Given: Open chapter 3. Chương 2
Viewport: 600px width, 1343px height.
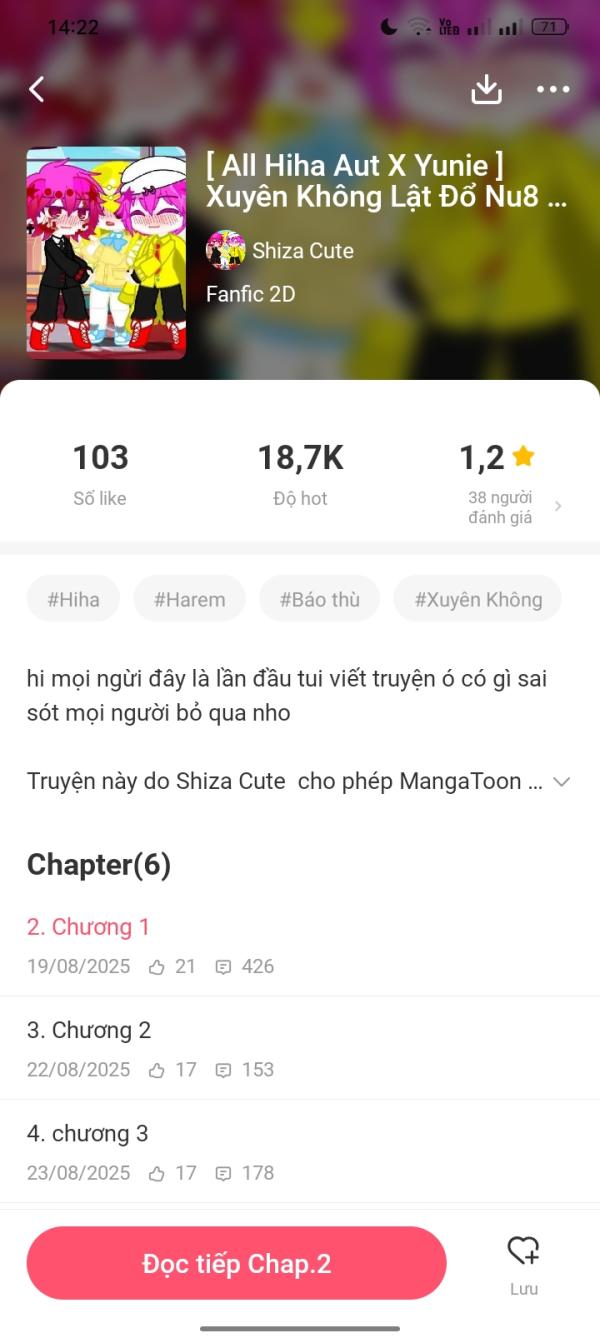Looking at the screenshot, I should pyautogui.click(x=88, y=1030).
